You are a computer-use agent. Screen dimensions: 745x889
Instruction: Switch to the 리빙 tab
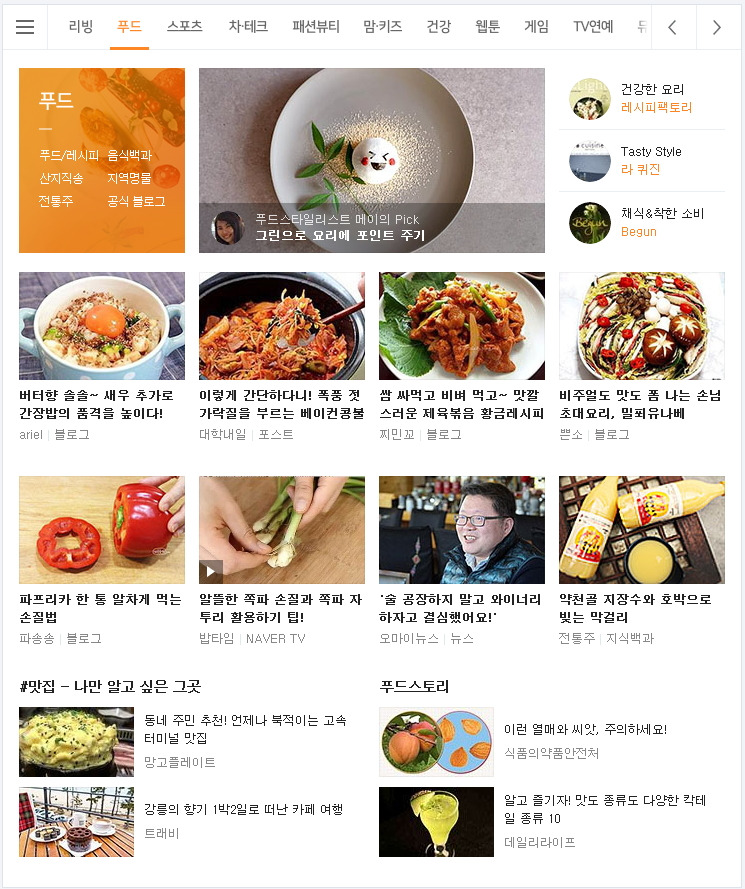click(x=81, y=27)
